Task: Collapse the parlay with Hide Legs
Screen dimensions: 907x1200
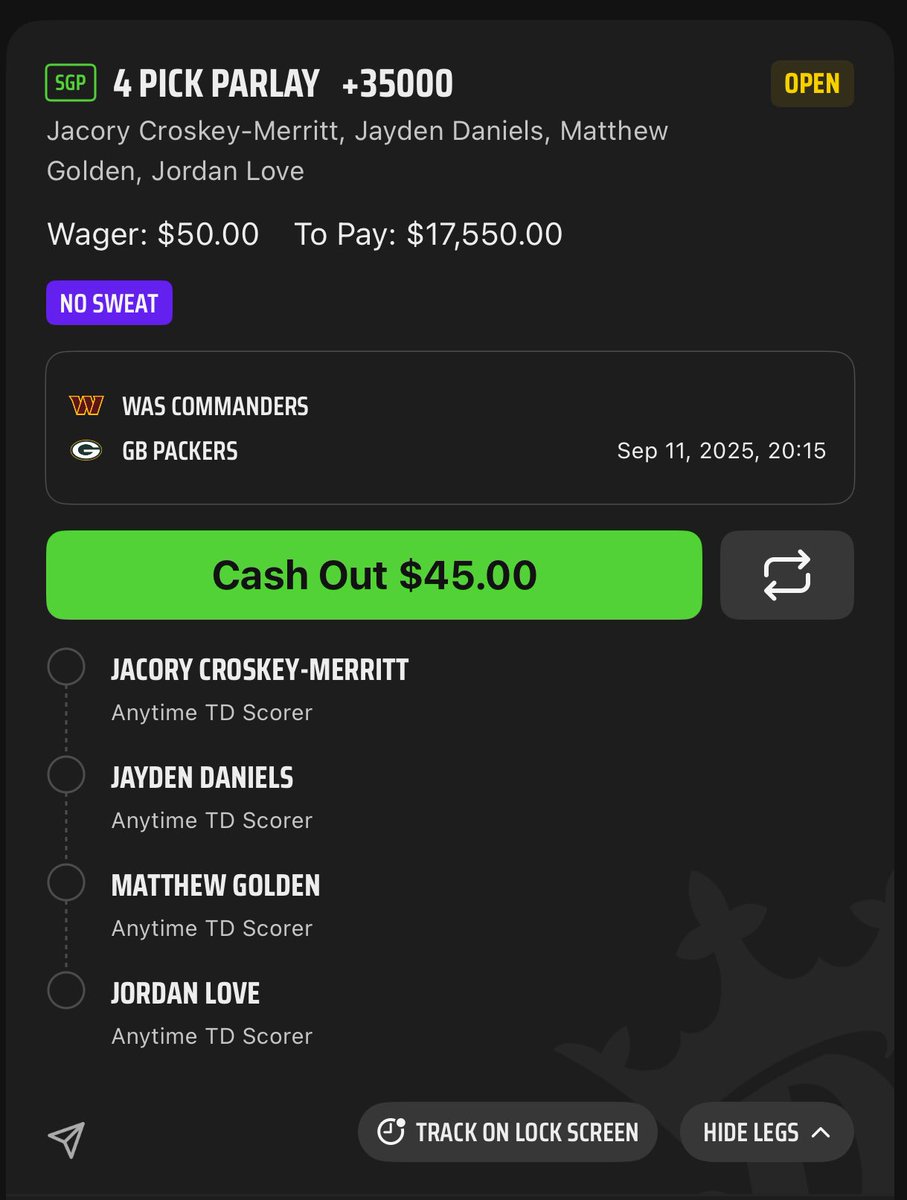Action: [767, 1132]
